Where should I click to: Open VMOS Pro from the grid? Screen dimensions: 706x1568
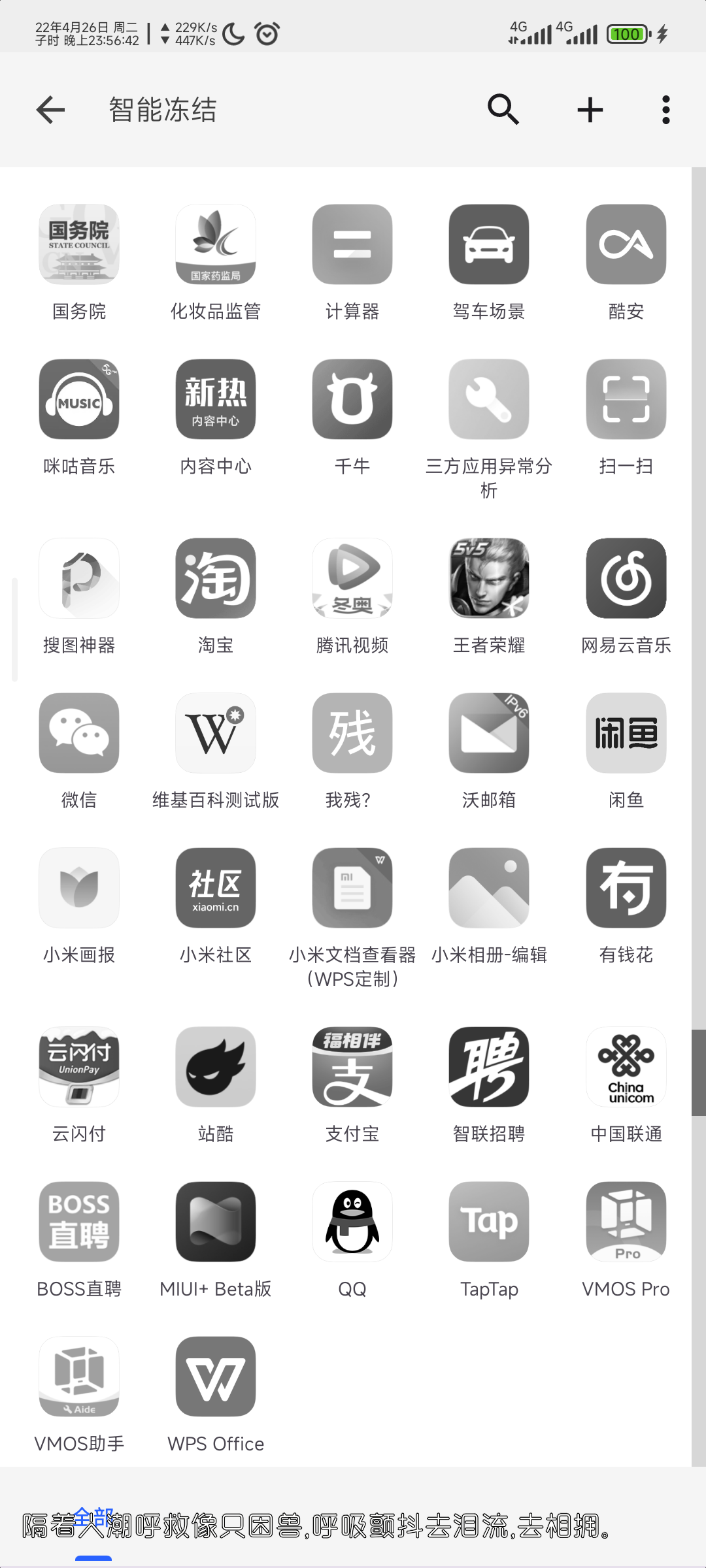coord(626,1220)
